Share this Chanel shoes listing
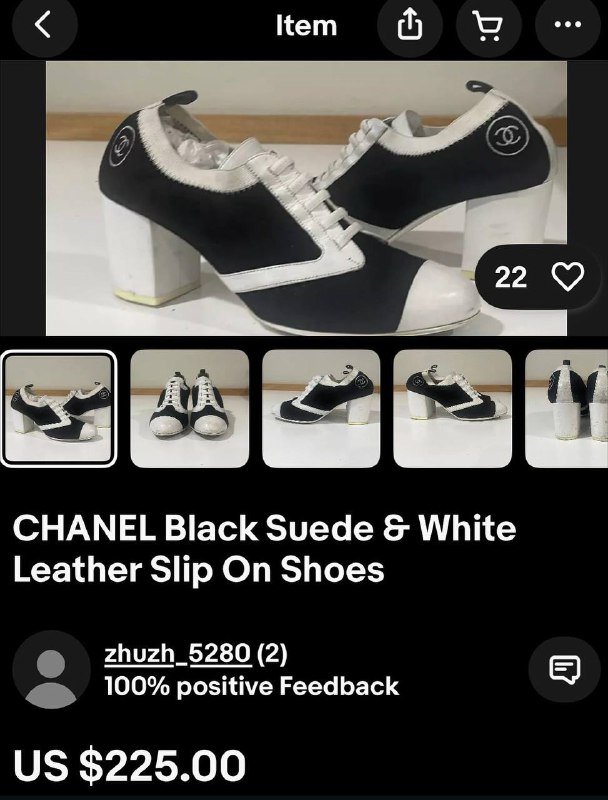 [x=411, y=27]
